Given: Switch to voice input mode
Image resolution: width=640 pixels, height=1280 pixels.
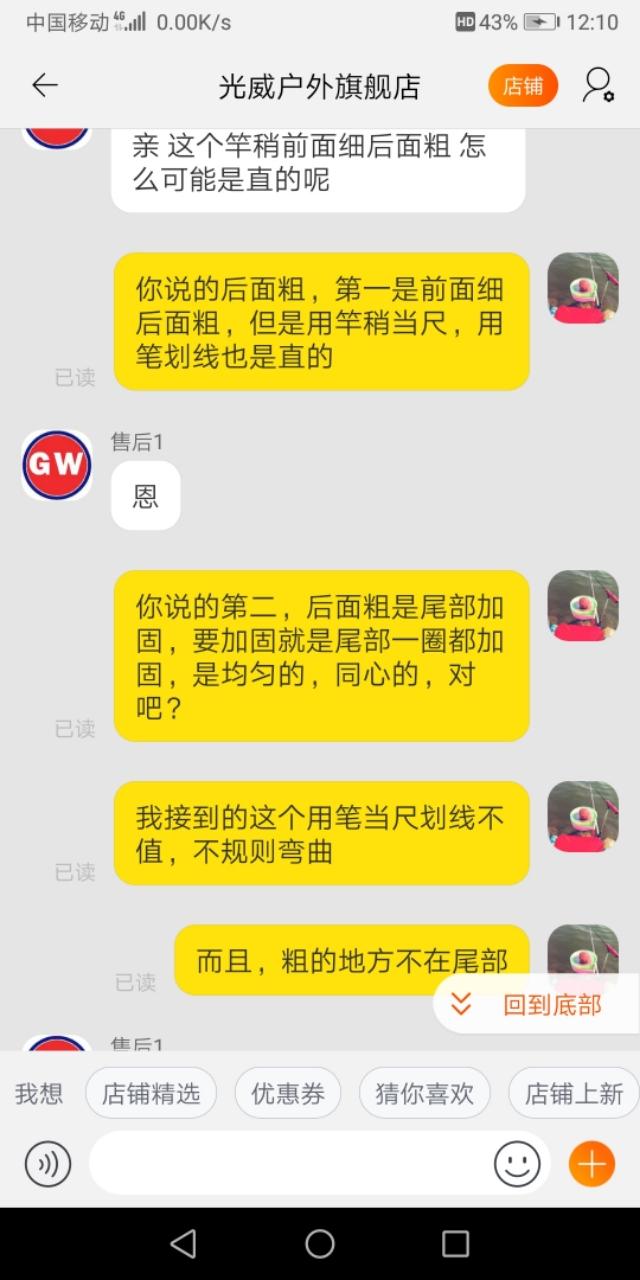Looking at the screenshot, I should pyautogui.click(x=48, y=1164).
